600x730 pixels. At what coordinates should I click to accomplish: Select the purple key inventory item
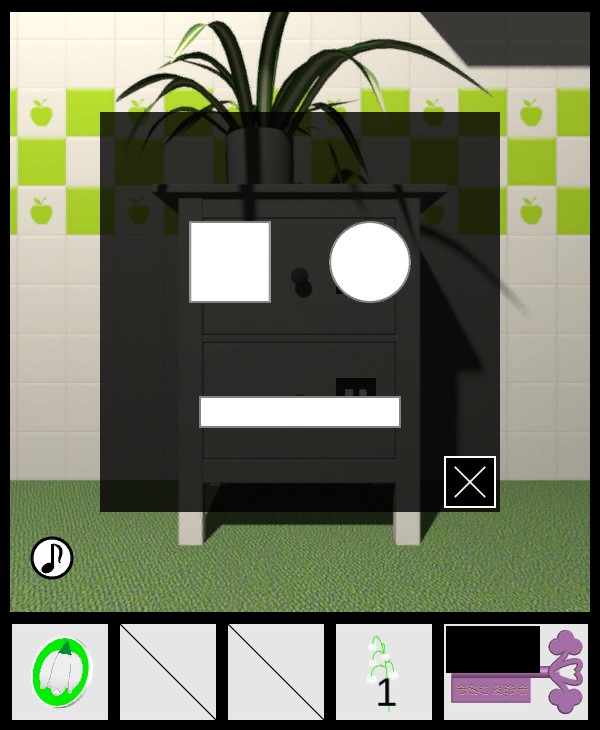(516, 672)
